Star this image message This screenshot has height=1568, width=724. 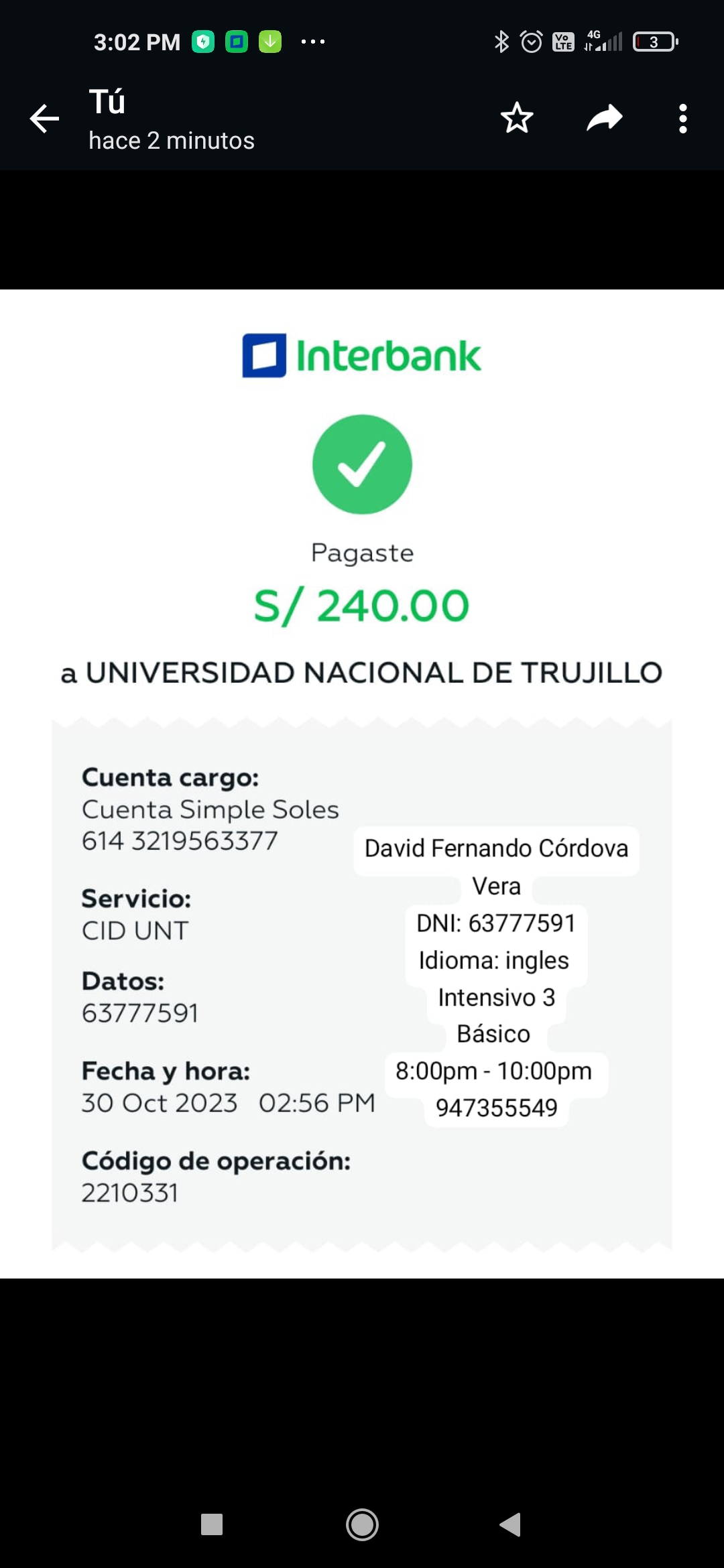(x=517, y=119)
